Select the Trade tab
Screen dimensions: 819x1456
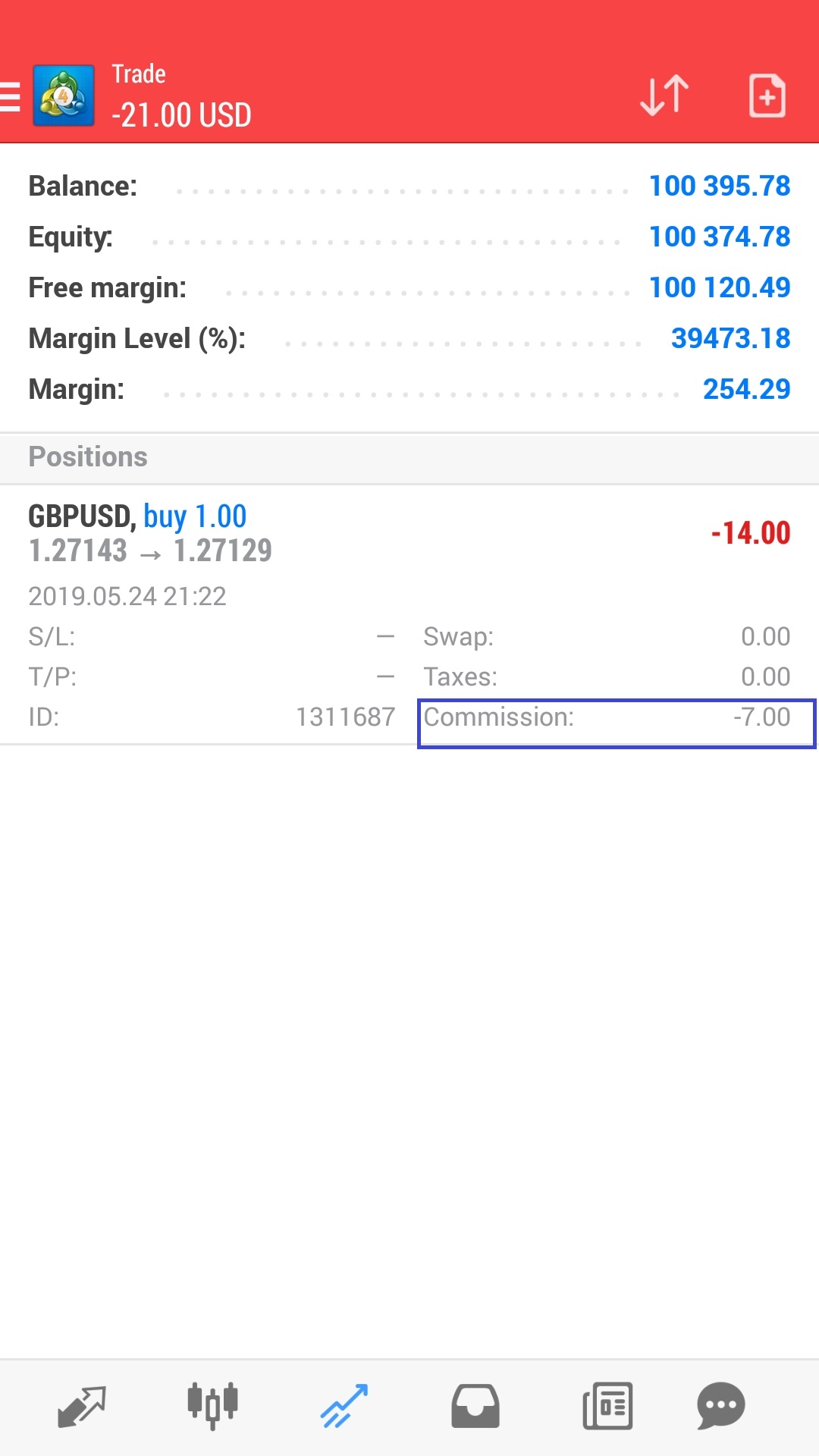click(x=344, y=1406)
